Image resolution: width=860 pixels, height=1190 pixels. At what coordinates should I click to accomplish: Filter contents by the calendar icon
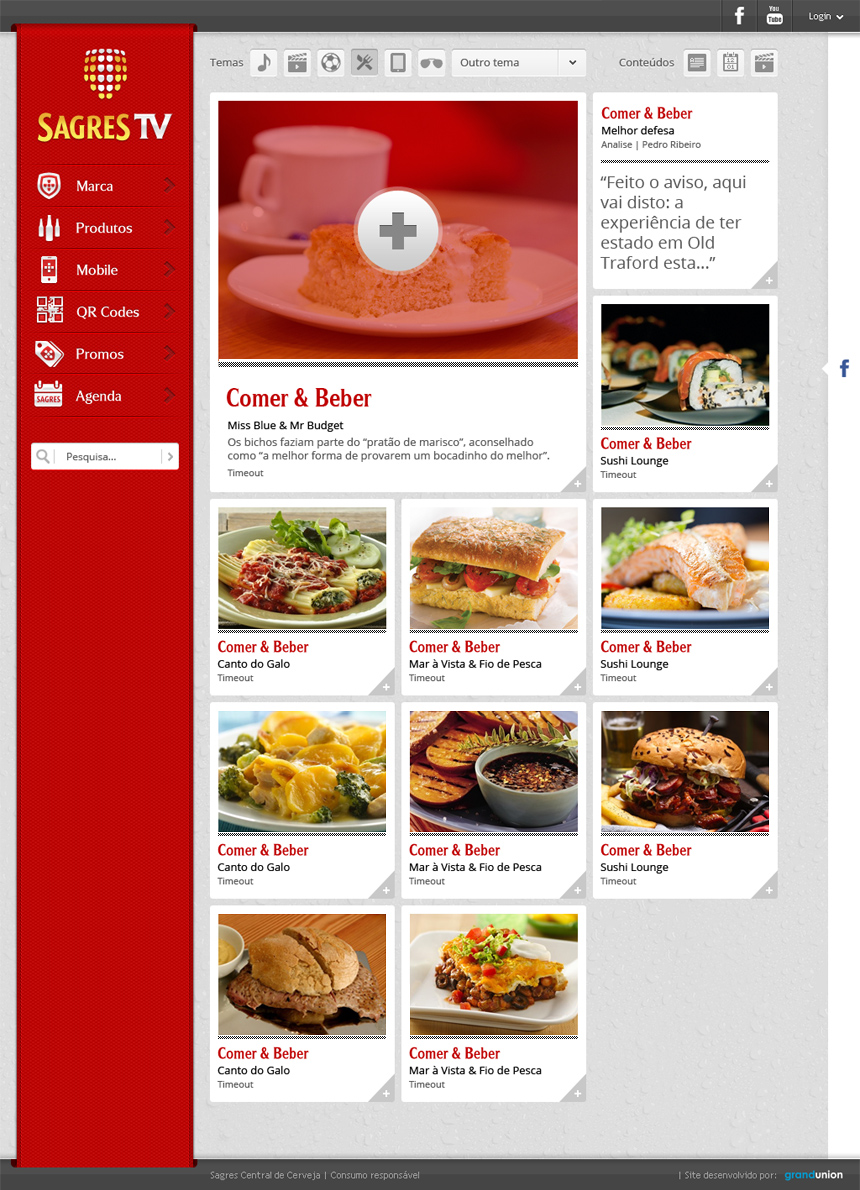pos(731,63)
